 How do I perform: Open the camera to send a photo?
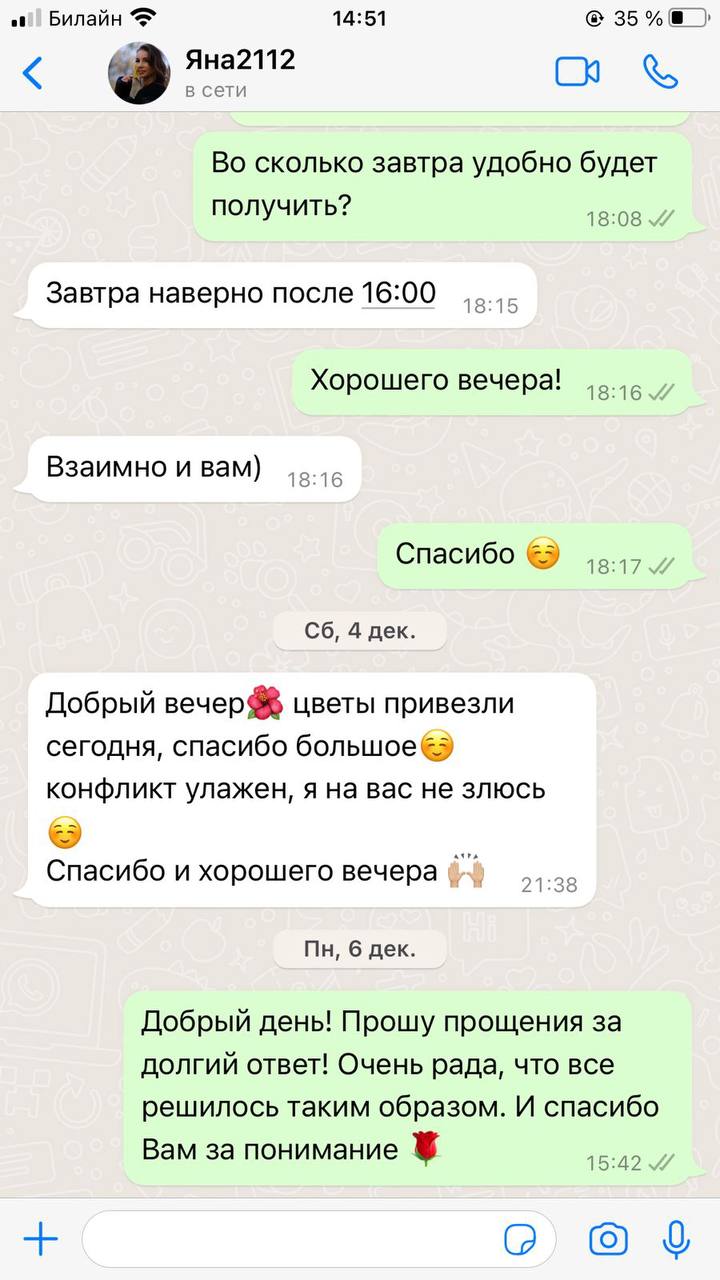coord(608,1240)
